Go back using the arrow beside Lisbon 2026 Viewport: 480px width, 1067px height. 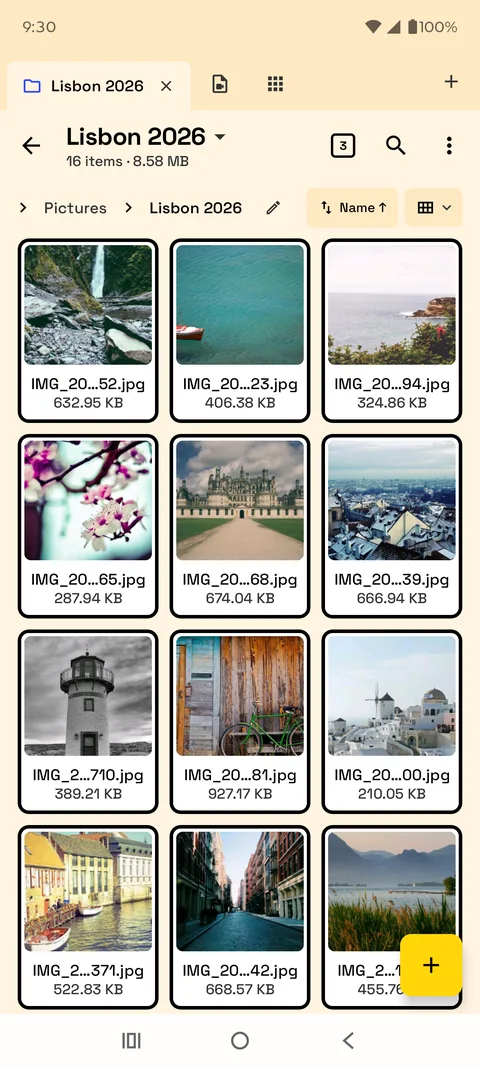click(x=31, y=146)
